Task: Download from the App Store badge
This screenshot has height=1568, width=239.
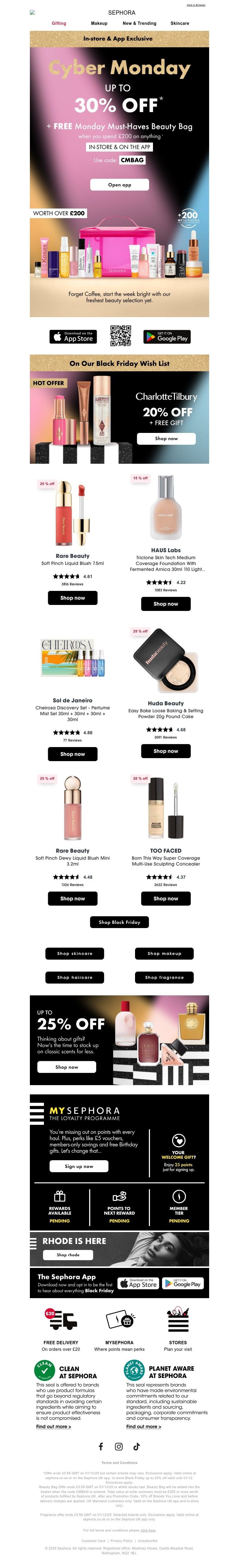Action: click(73, 337)
